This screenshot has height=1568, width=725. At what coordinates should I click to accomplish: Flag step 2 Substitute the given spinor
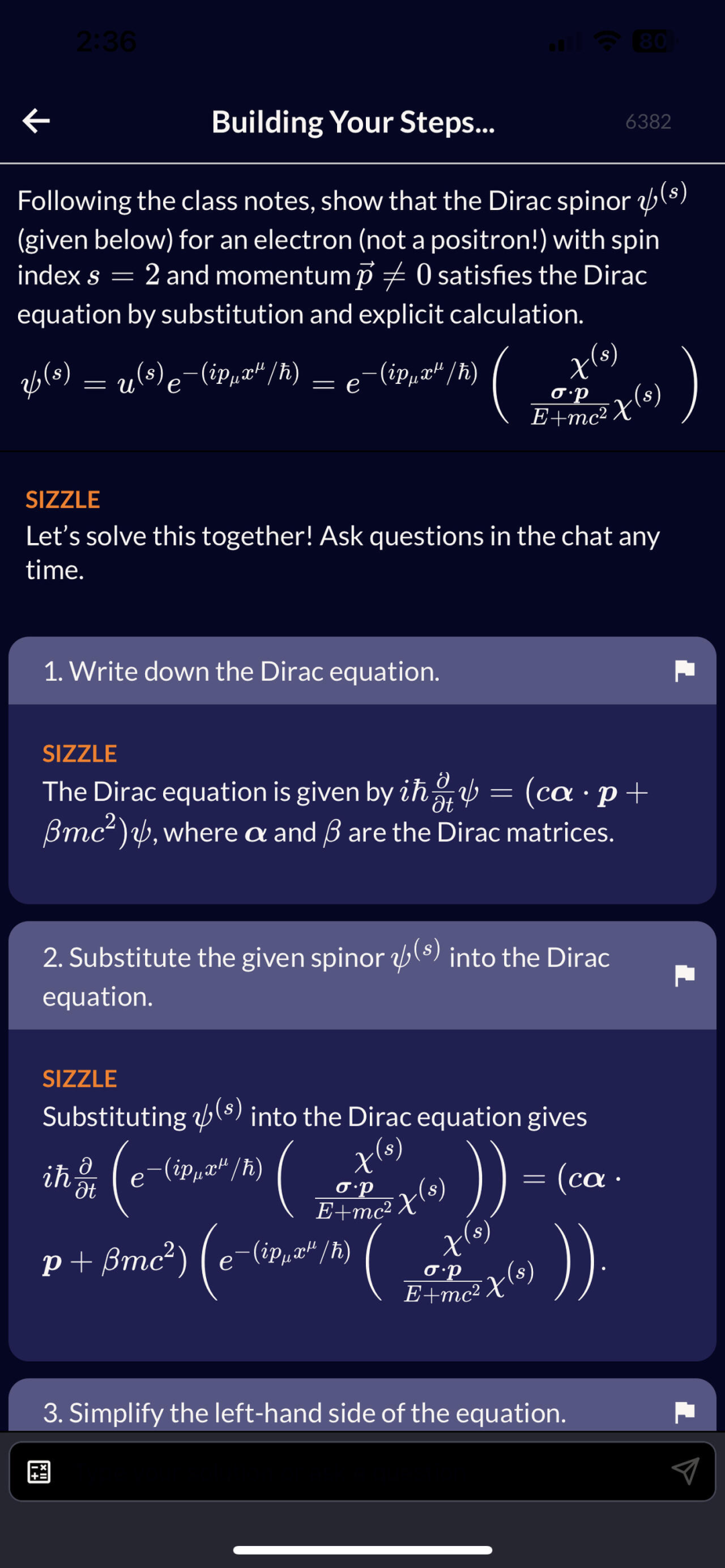click(x=684, y=975)
